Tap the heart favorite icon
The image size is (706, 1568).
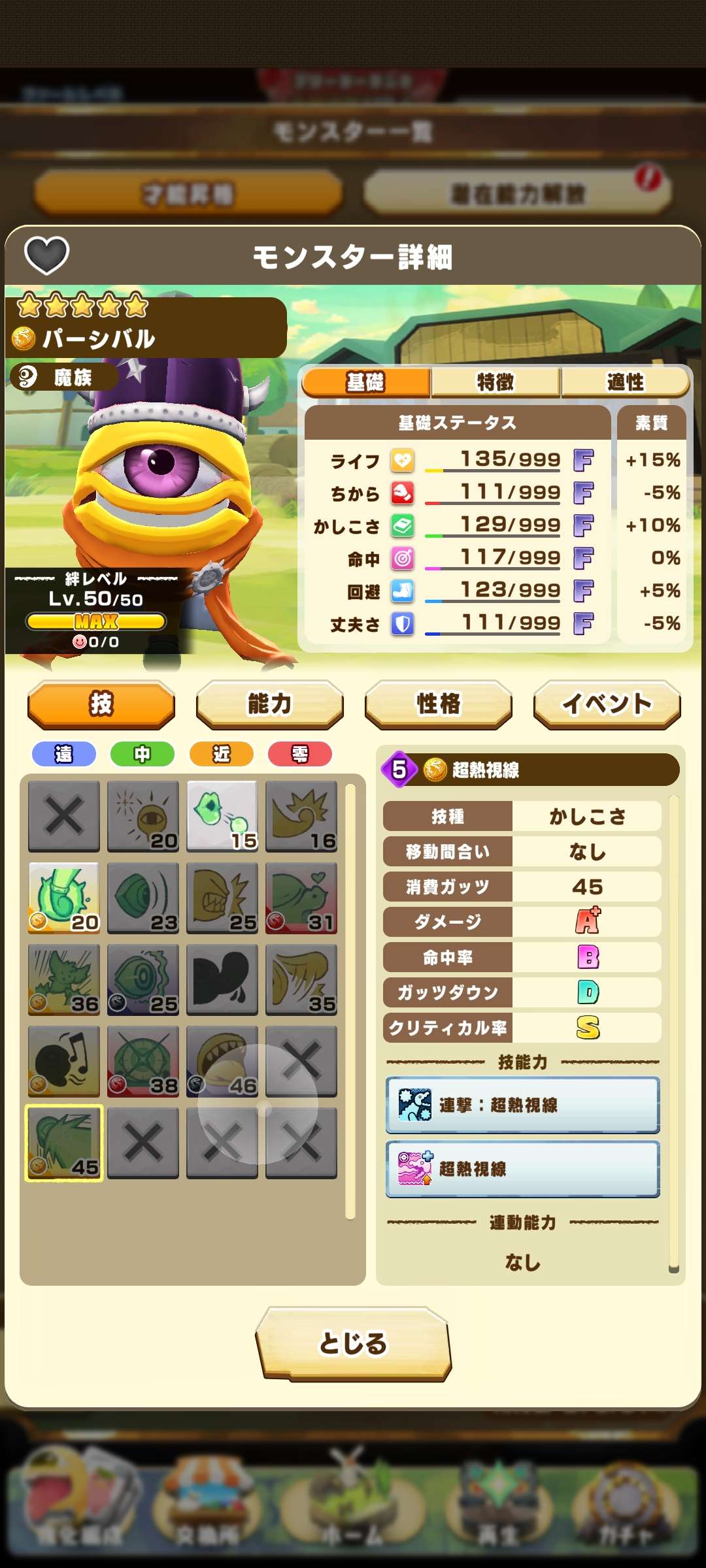click(46, 255)
